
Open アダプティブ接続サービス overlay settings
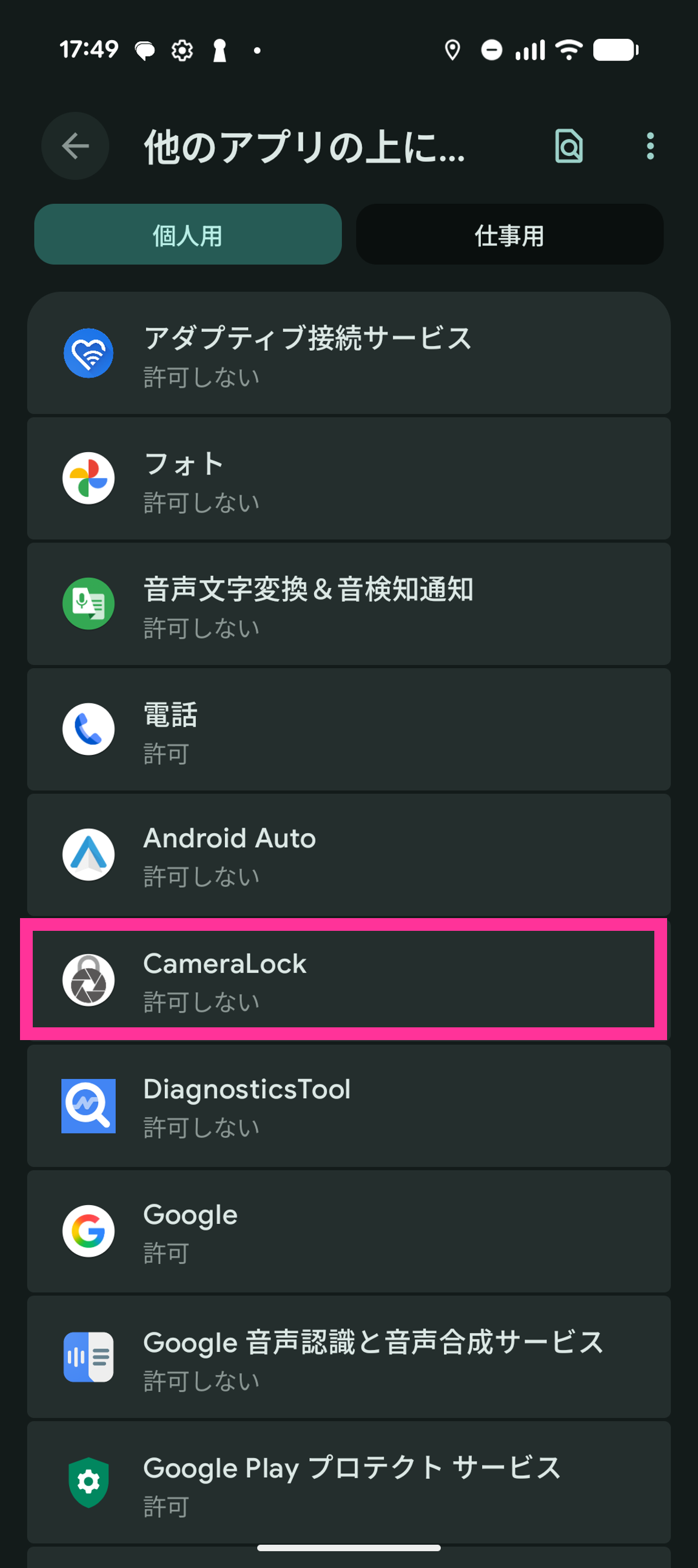click(x=349, y=354)
